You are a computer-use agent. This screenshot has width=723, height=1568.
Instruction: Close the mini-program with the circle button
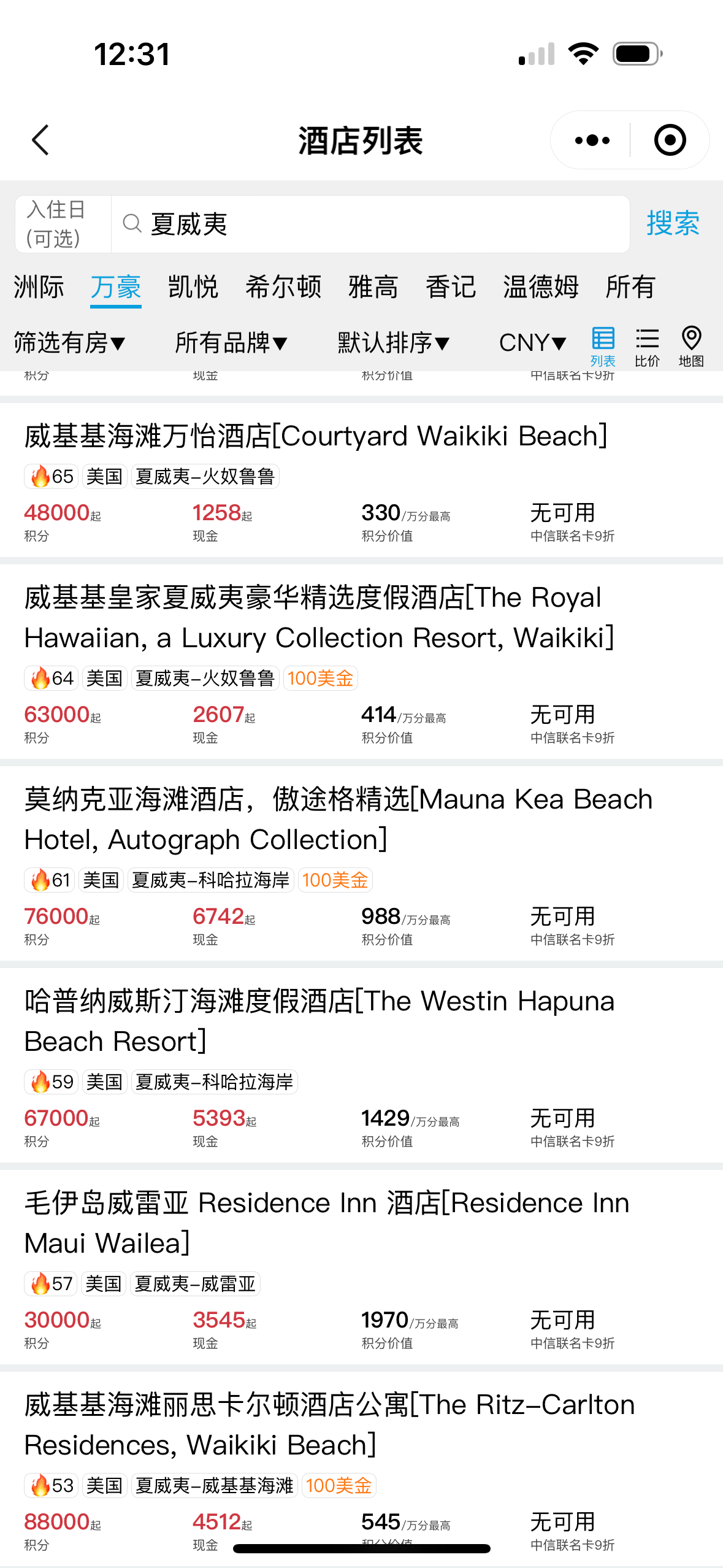(x=669, y=140)
